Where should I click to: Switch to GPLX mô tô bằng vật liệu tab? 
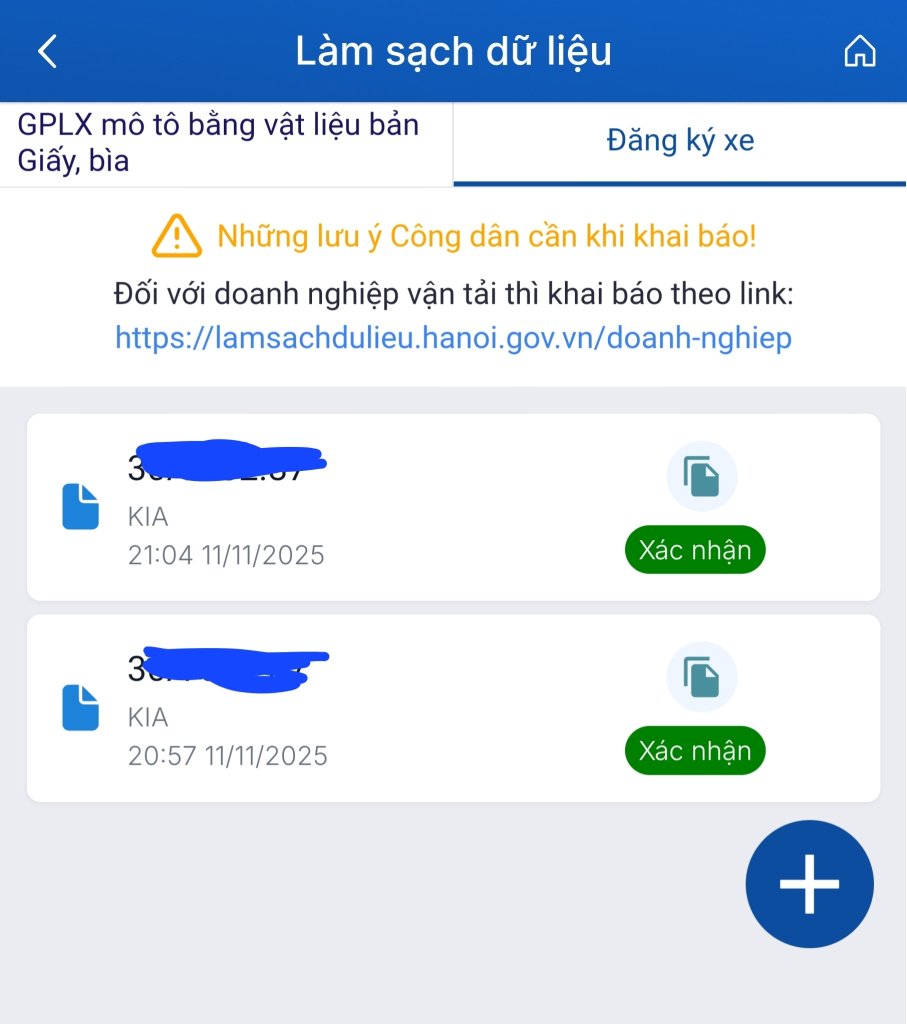[226, 144]
